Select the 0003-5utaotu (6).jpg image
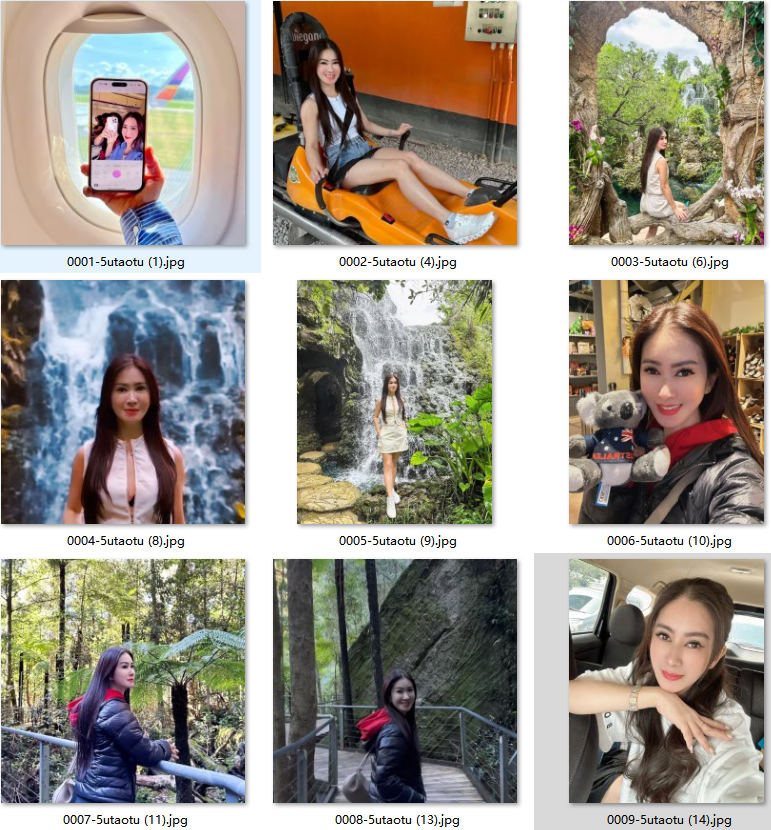Viewport: 771px width, 830px height. point(666,123)
